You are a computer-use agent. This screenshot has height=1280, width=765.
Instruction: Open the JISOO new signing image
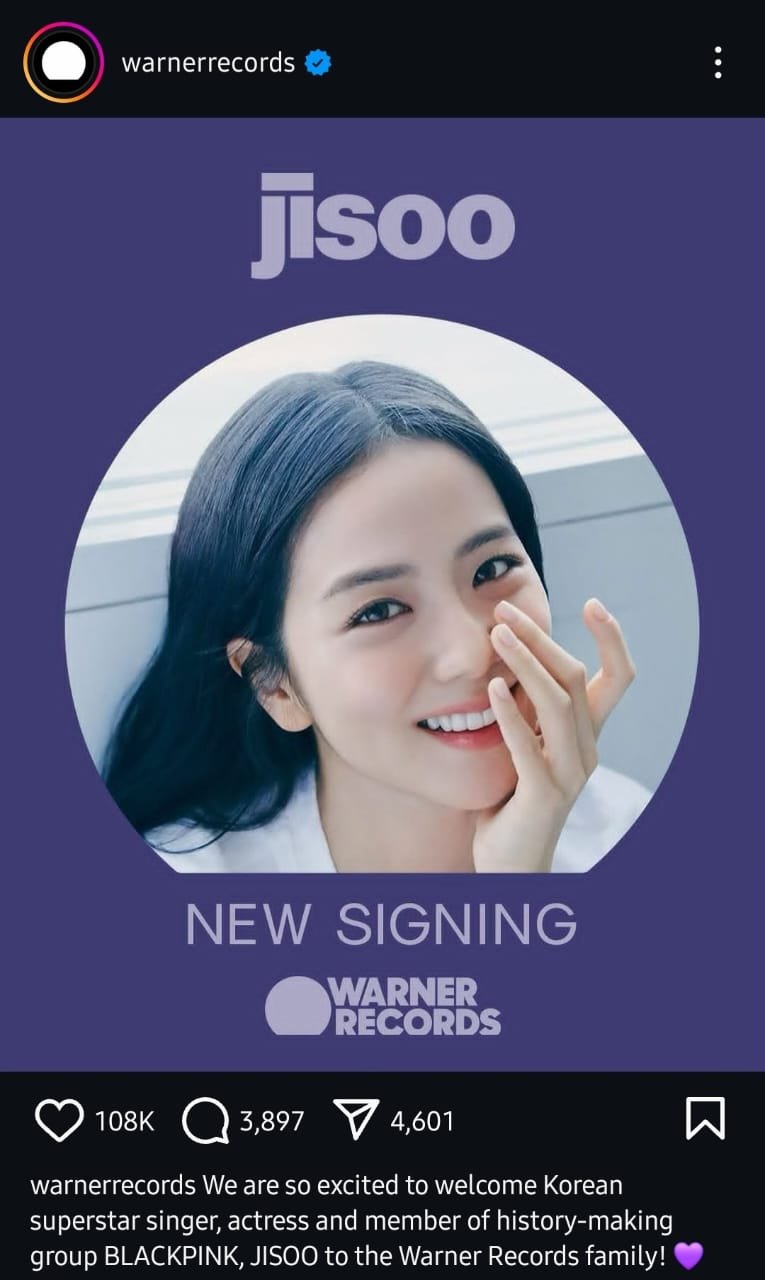[x=382, y=594]
